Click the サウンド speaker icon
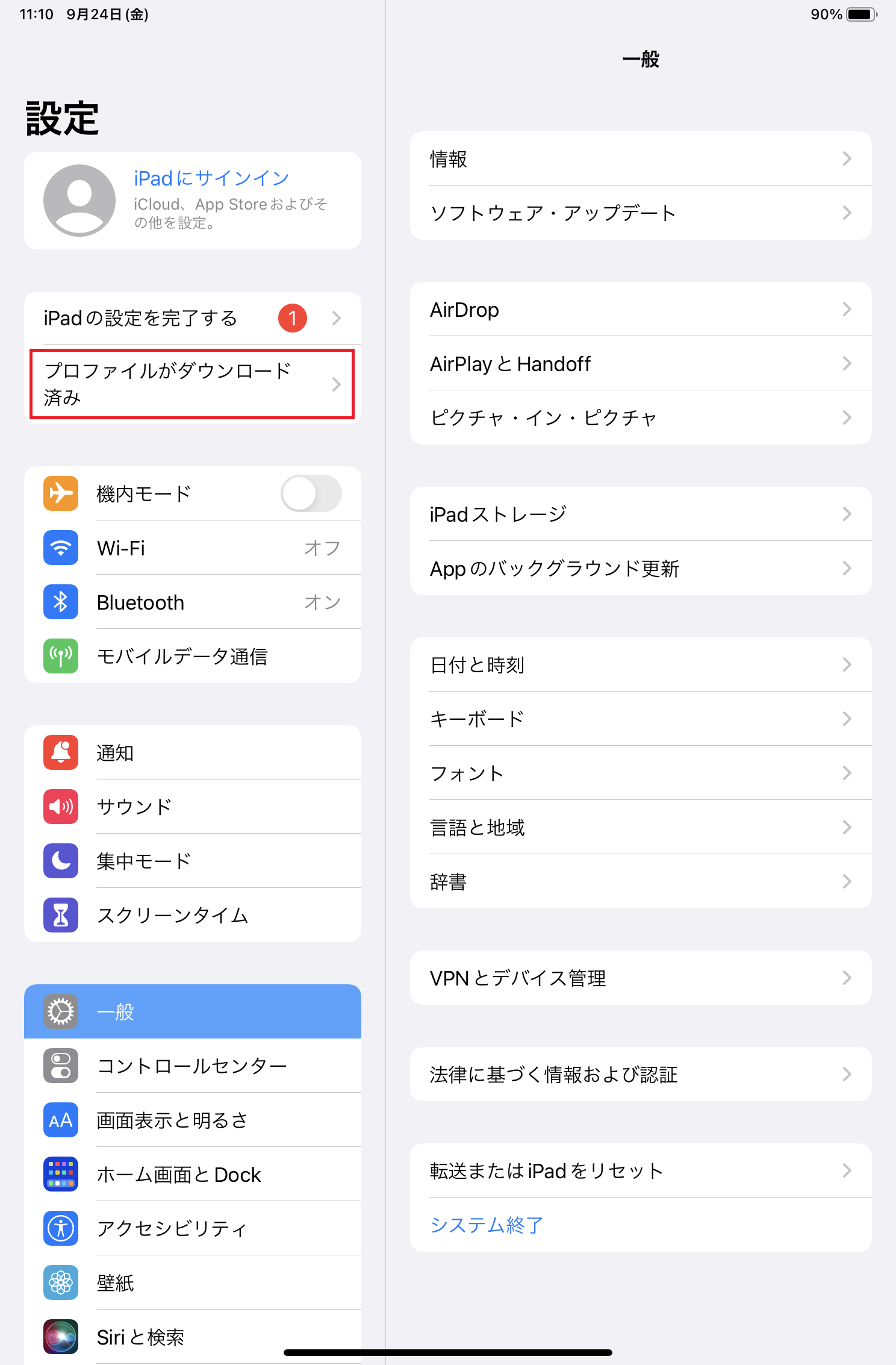The width and height of the screenshot is (896, 1365). [x=60, y=807]
